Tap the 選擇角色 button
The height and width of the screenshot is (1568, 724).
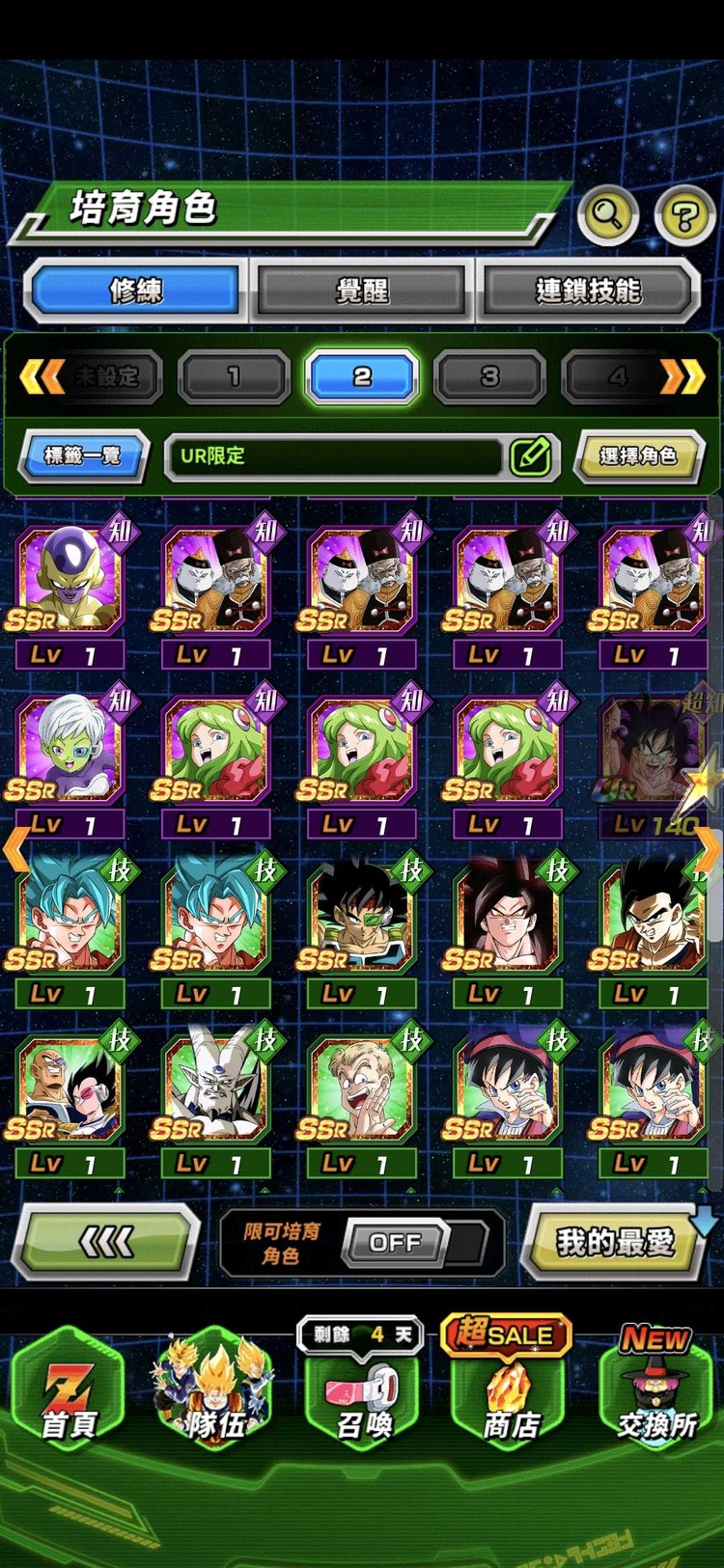[x=637, y=455]
